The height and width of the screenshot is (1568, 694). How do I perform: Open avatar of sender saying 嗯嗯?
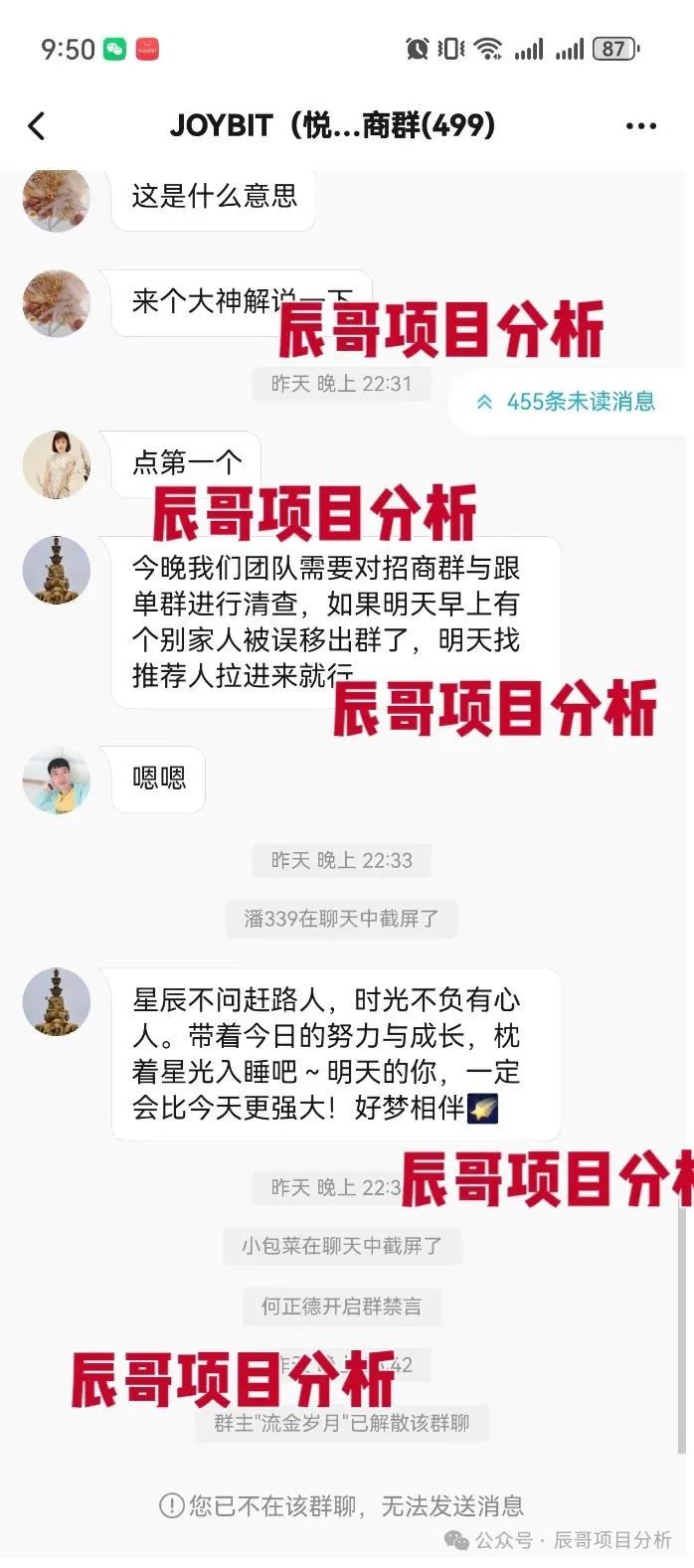(x=57, y=781)
